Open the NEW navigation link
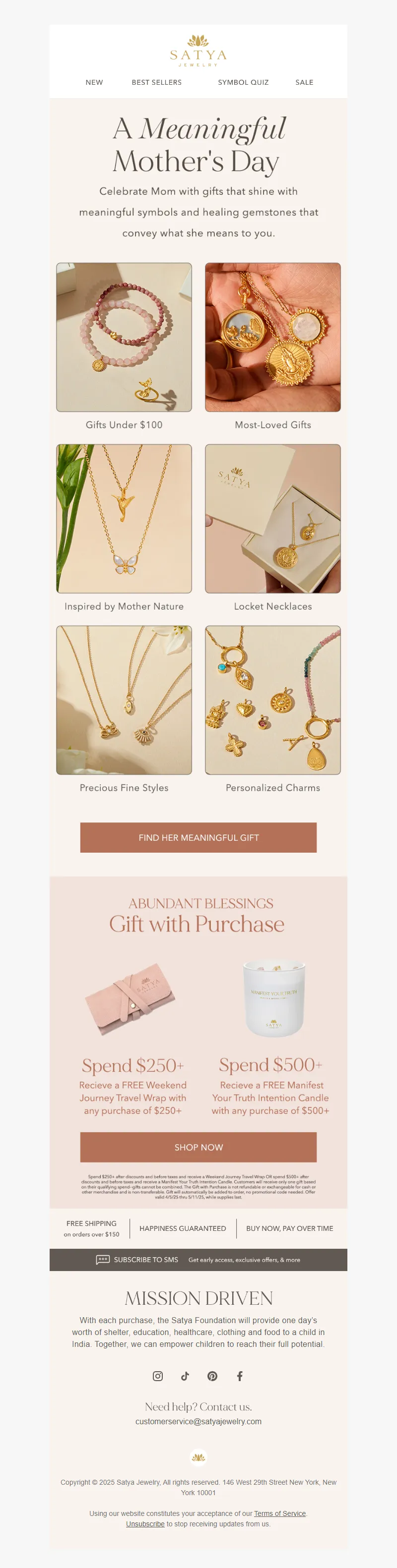Image resolution: width=397 pixels, height=1568 pixels. pos(94,82)
